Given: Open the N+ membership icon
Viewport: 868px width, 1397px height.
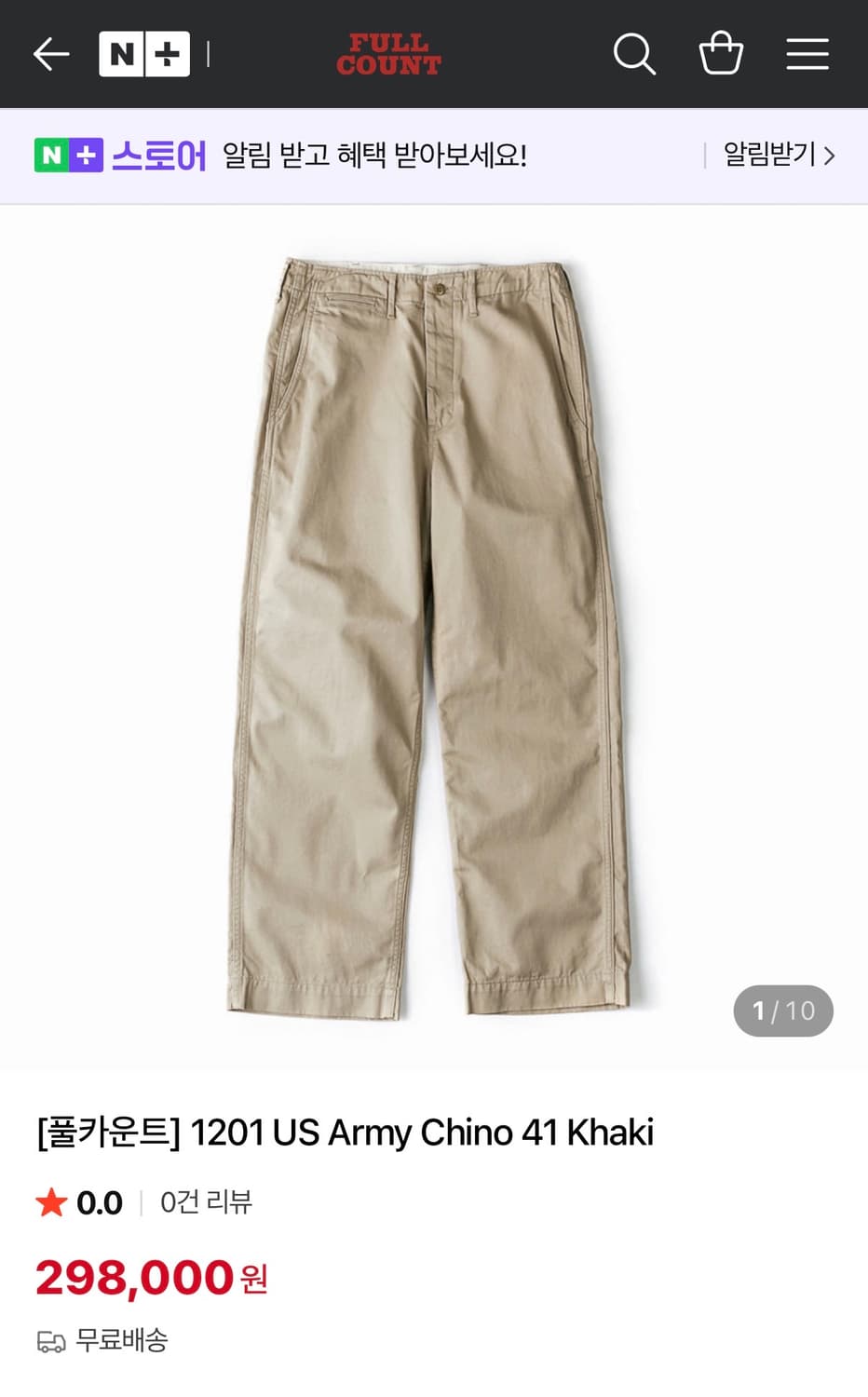Looking at the screenshot, I should pos(145,53).
